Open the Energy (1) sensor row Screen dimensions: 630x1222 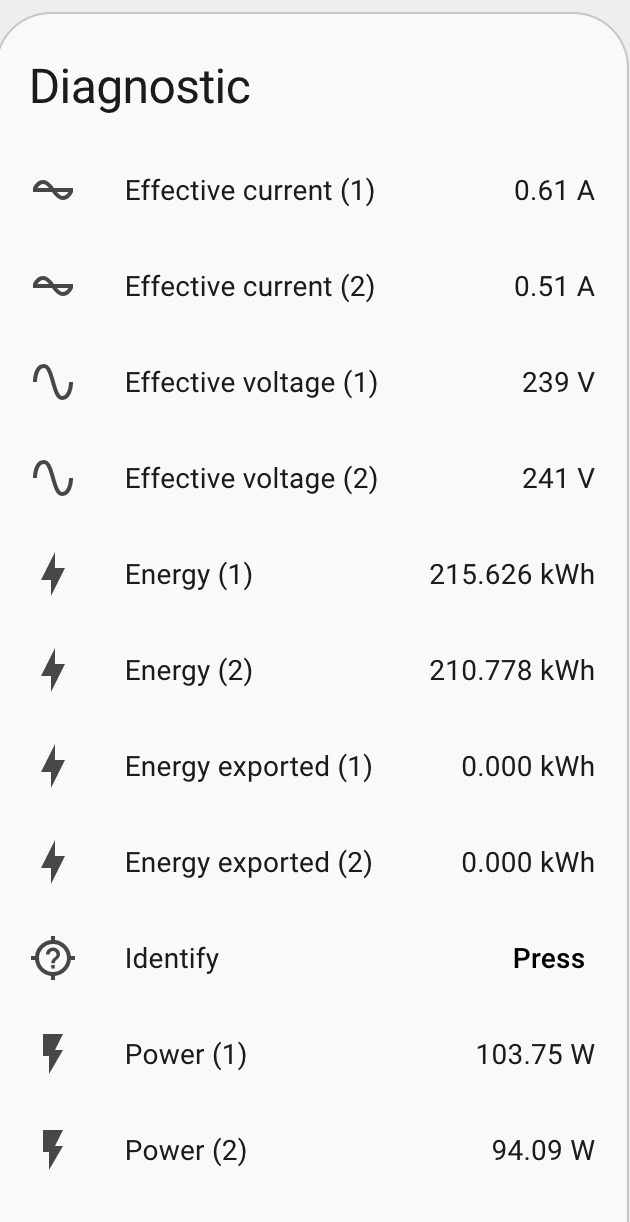188,575
